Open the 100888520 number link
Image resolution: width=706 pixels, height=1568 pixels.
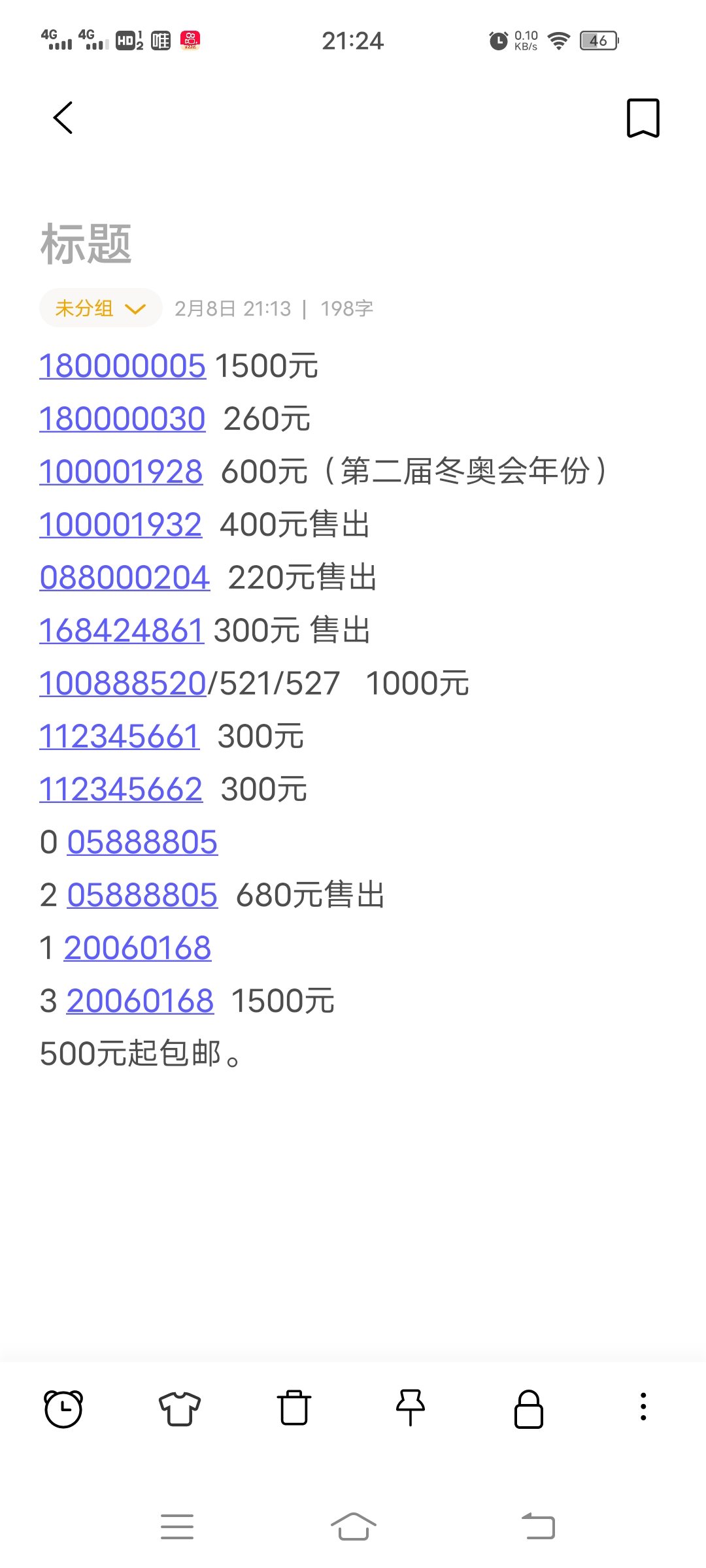[123, 683]
